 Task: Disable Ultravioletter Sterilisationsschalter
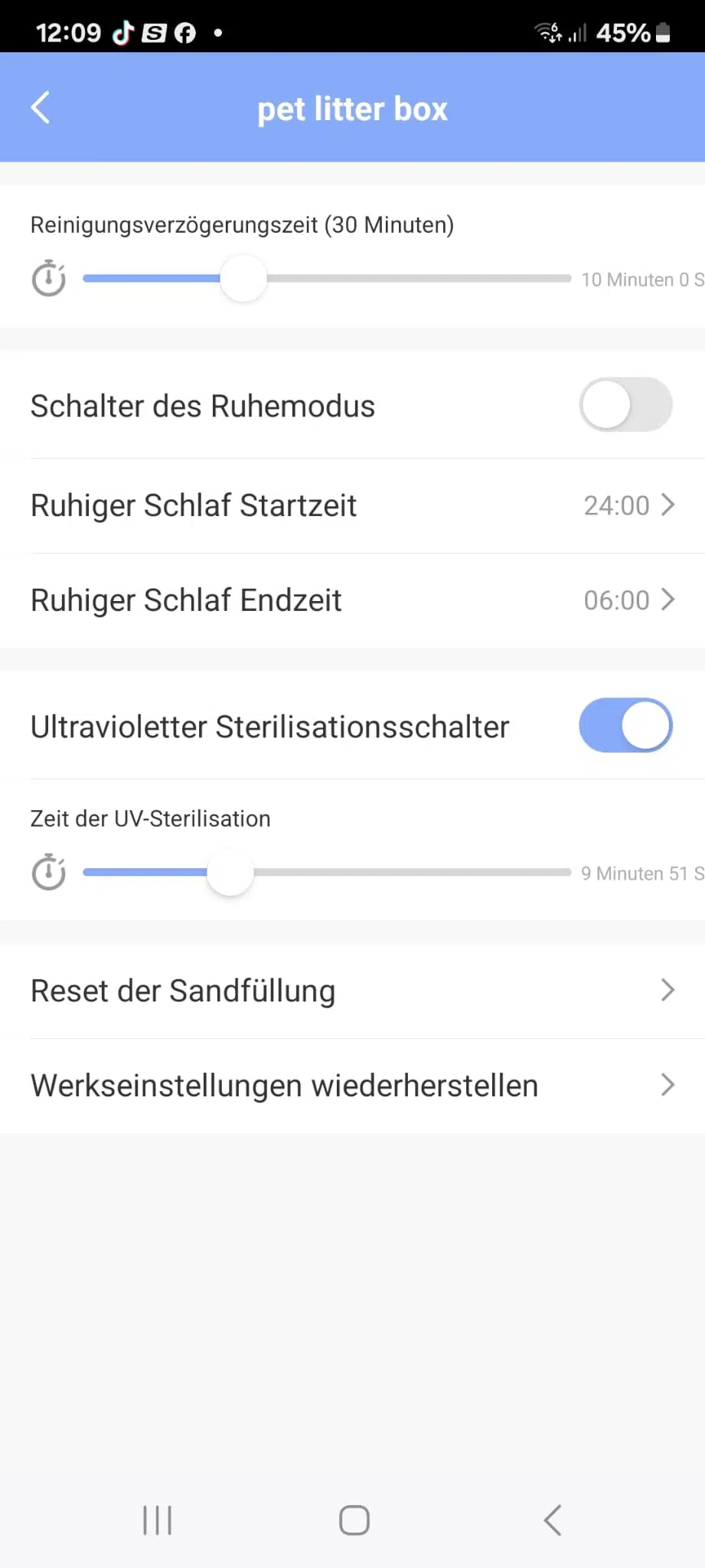coord(625,725)
